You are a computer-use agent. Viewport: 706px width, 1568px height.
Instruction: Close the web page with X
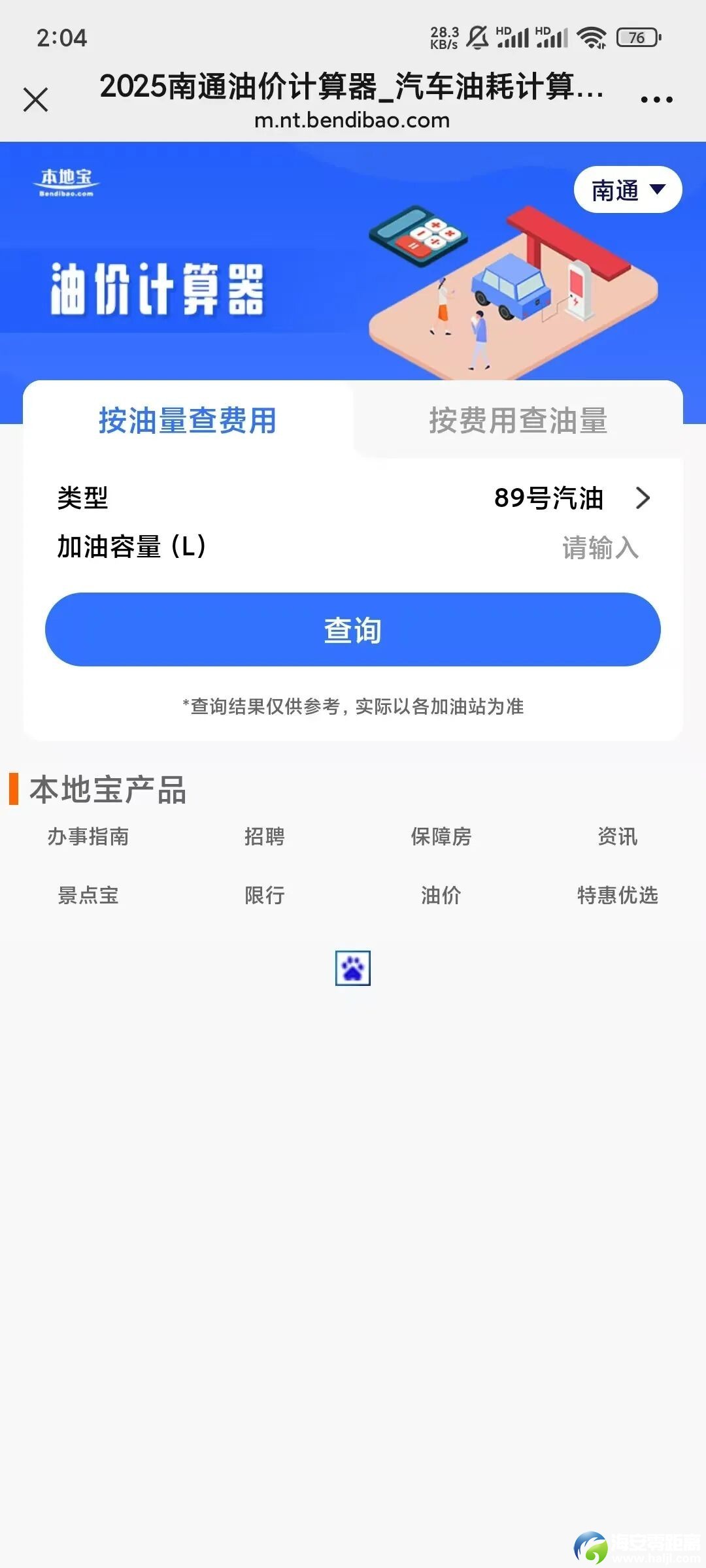point(35,100)
